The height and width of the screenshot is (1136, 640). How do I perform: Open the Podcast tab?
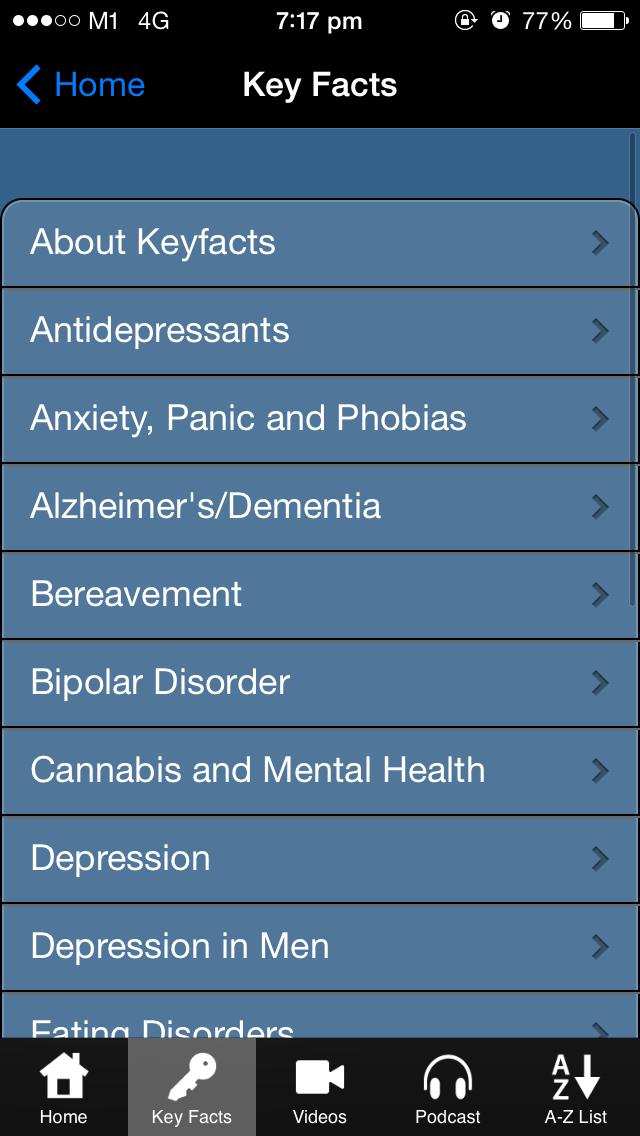448,1088
